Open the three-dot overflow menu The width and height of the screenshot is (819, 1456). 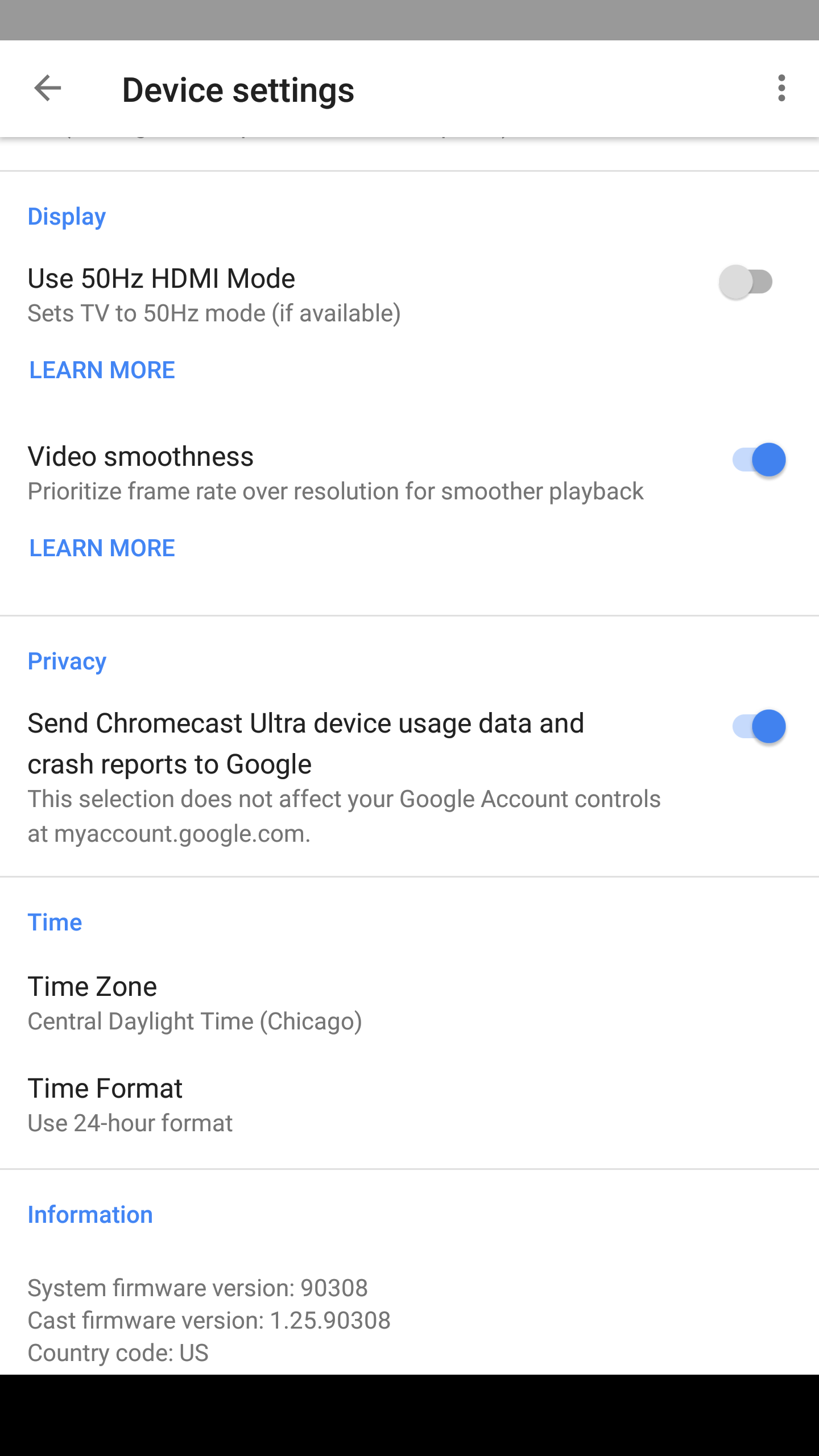[x=781, y=88]
